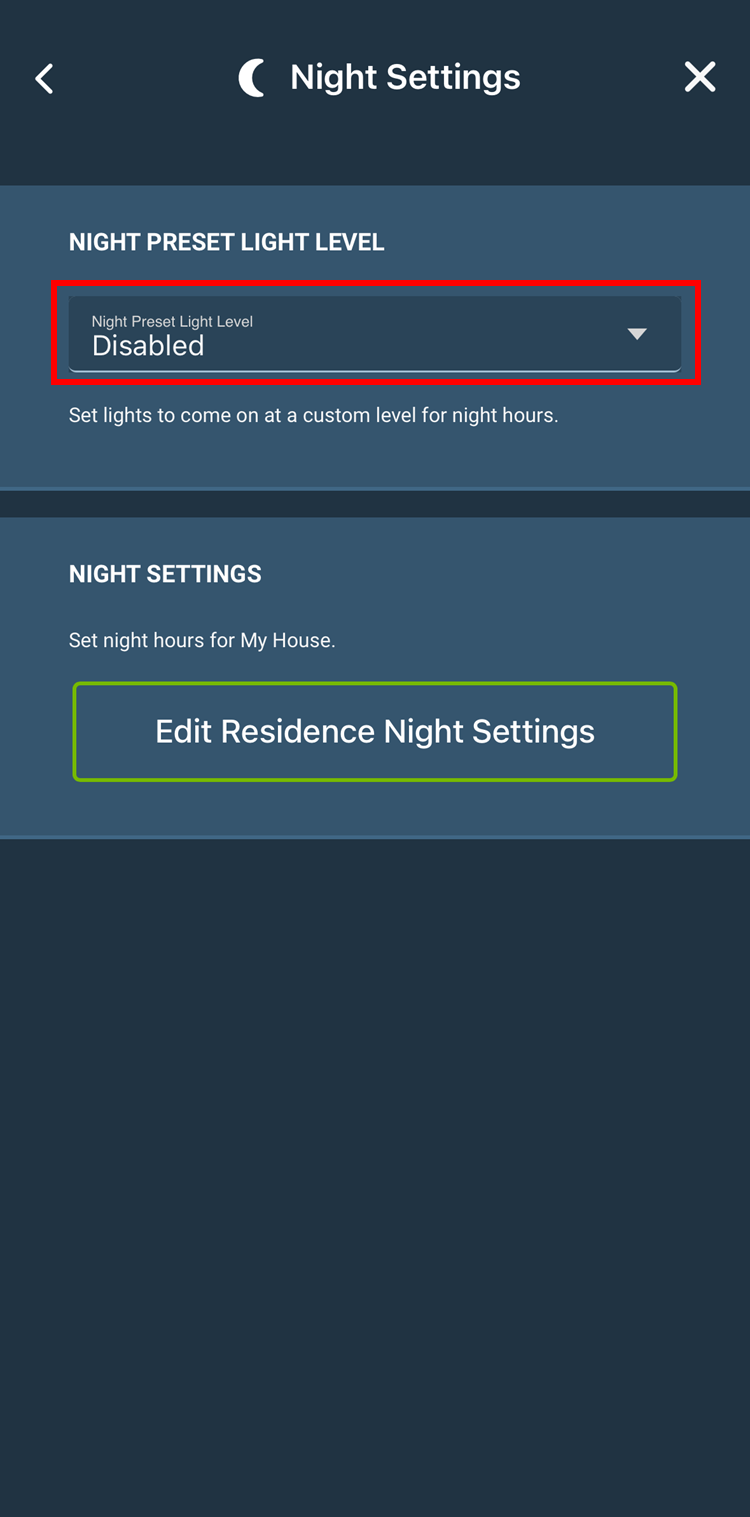This screenshot has height=1517, width=750.
Task: Close Night Settings with the X
Action: (x=700, y=77)
